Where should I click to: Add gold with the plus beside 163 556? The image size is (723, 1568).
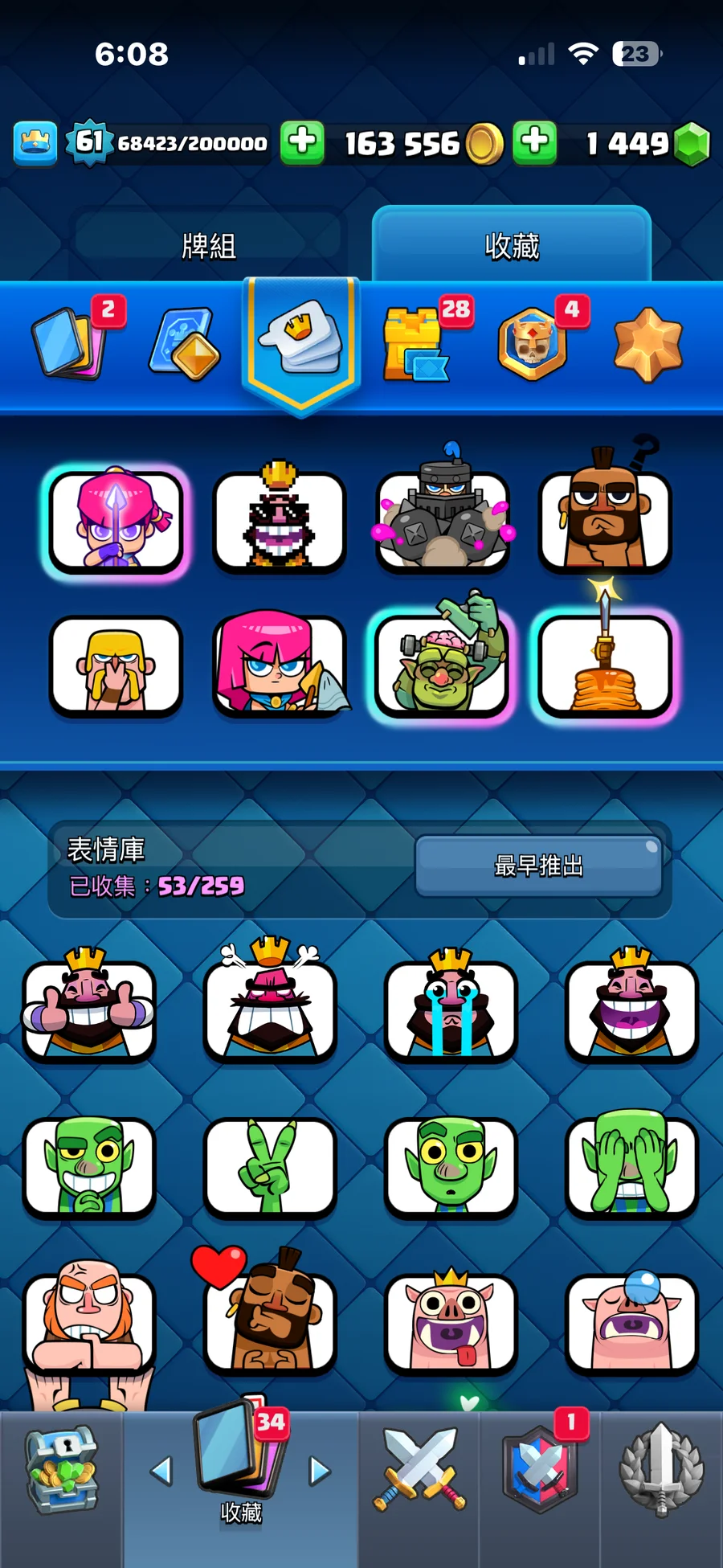302,142
